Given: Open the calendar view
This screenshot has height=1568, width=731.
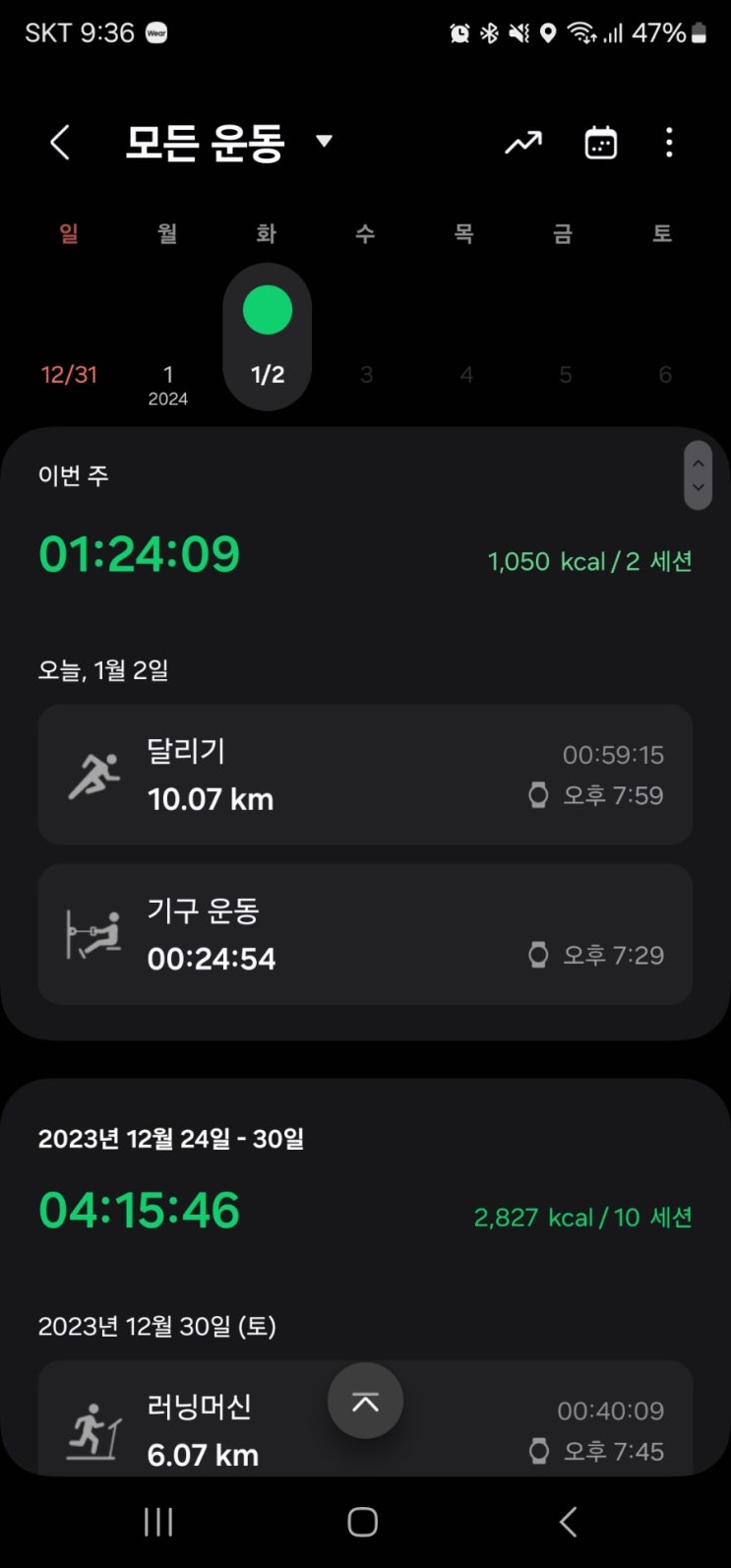Looking at the screenshot, I should pyautogui.click(x=600, y=144).
